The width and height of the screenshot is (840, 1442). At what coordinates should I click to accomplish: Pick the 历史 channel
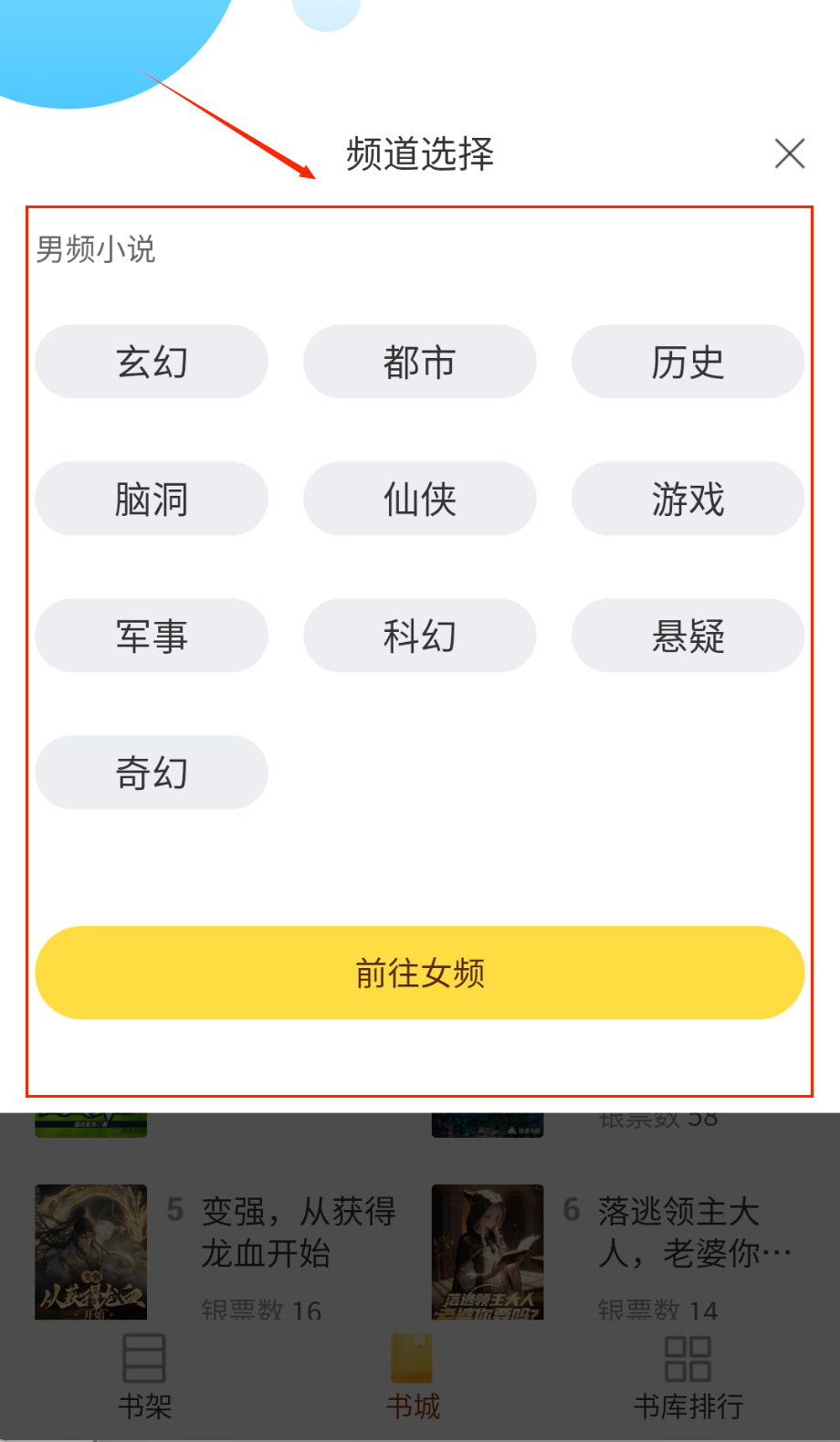(x=688, y=362)
